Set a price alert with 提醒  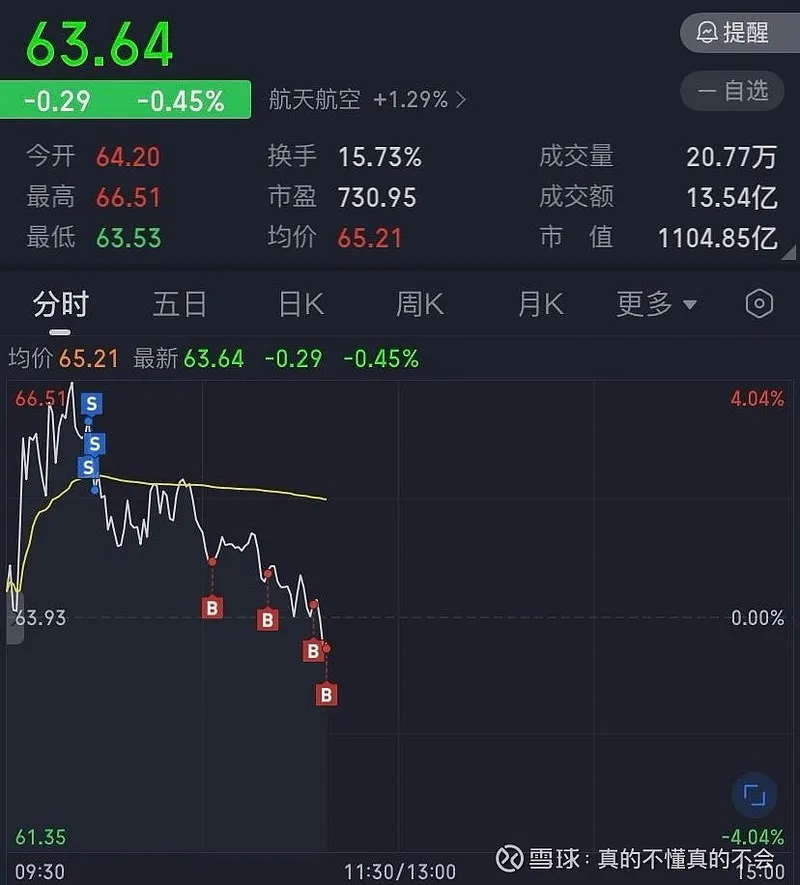(x=733, y=33)
